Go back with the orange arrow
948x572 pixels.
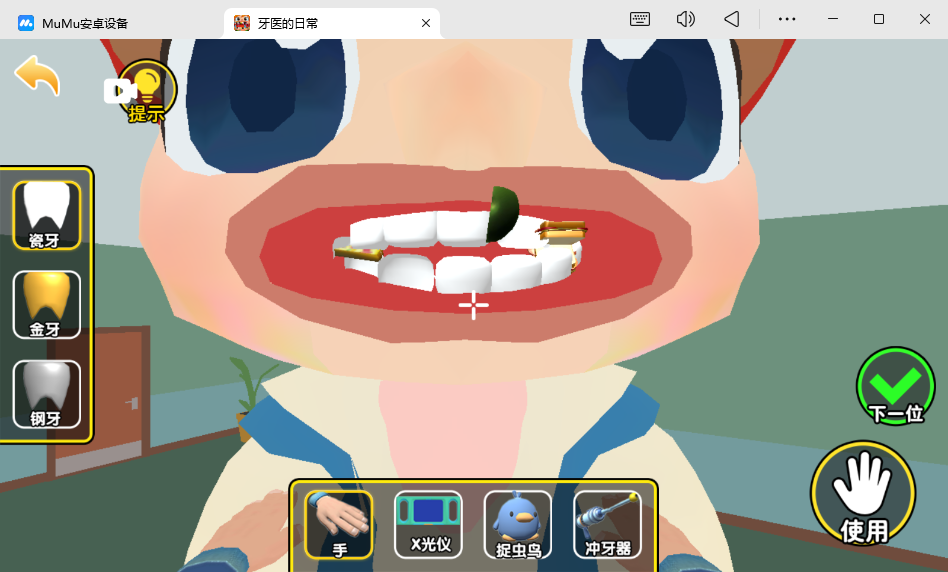pyautogui.click(x=37, y=76)
